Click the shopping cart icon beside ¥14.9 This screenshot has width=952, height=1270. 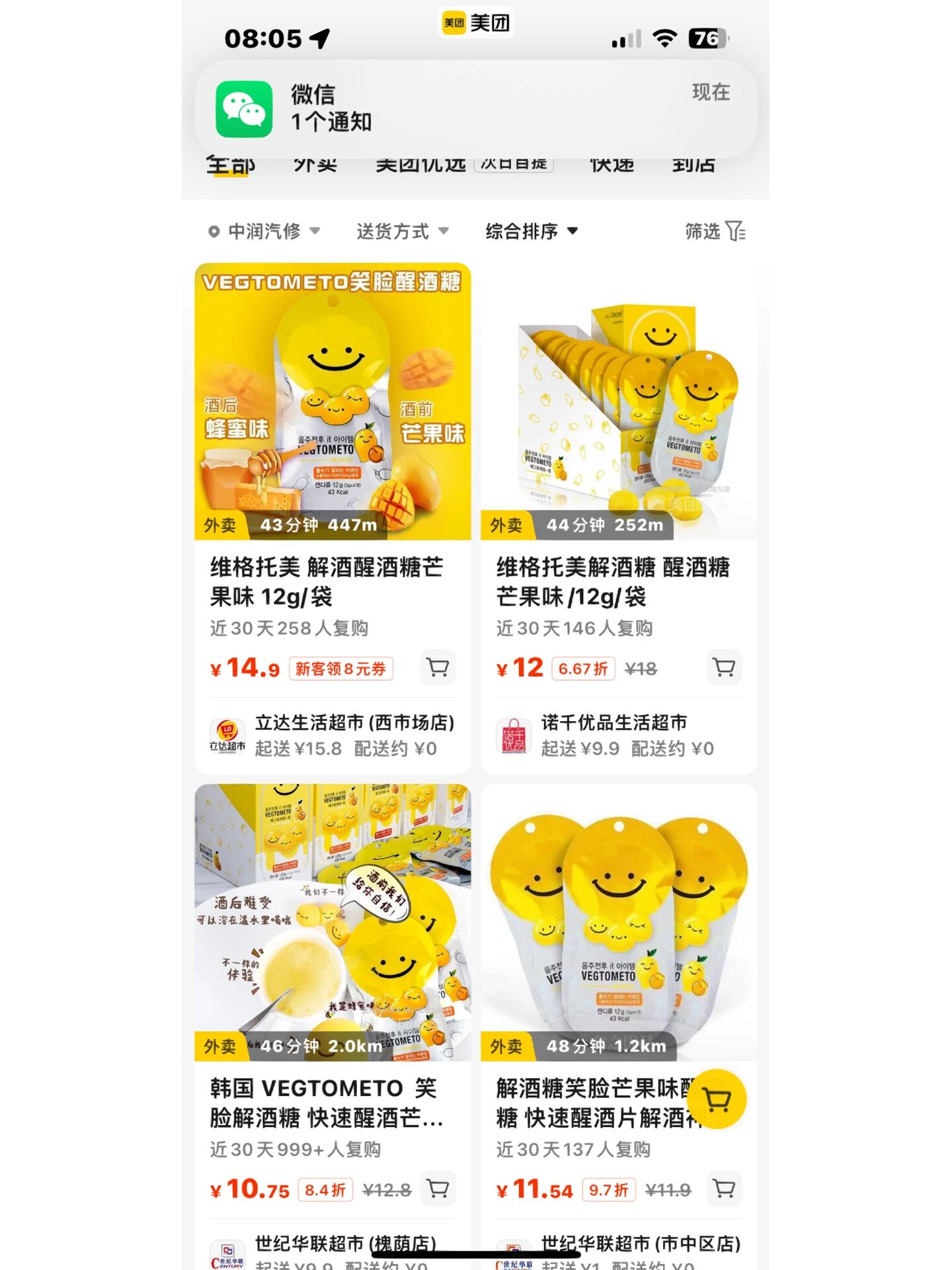[437, 668]
